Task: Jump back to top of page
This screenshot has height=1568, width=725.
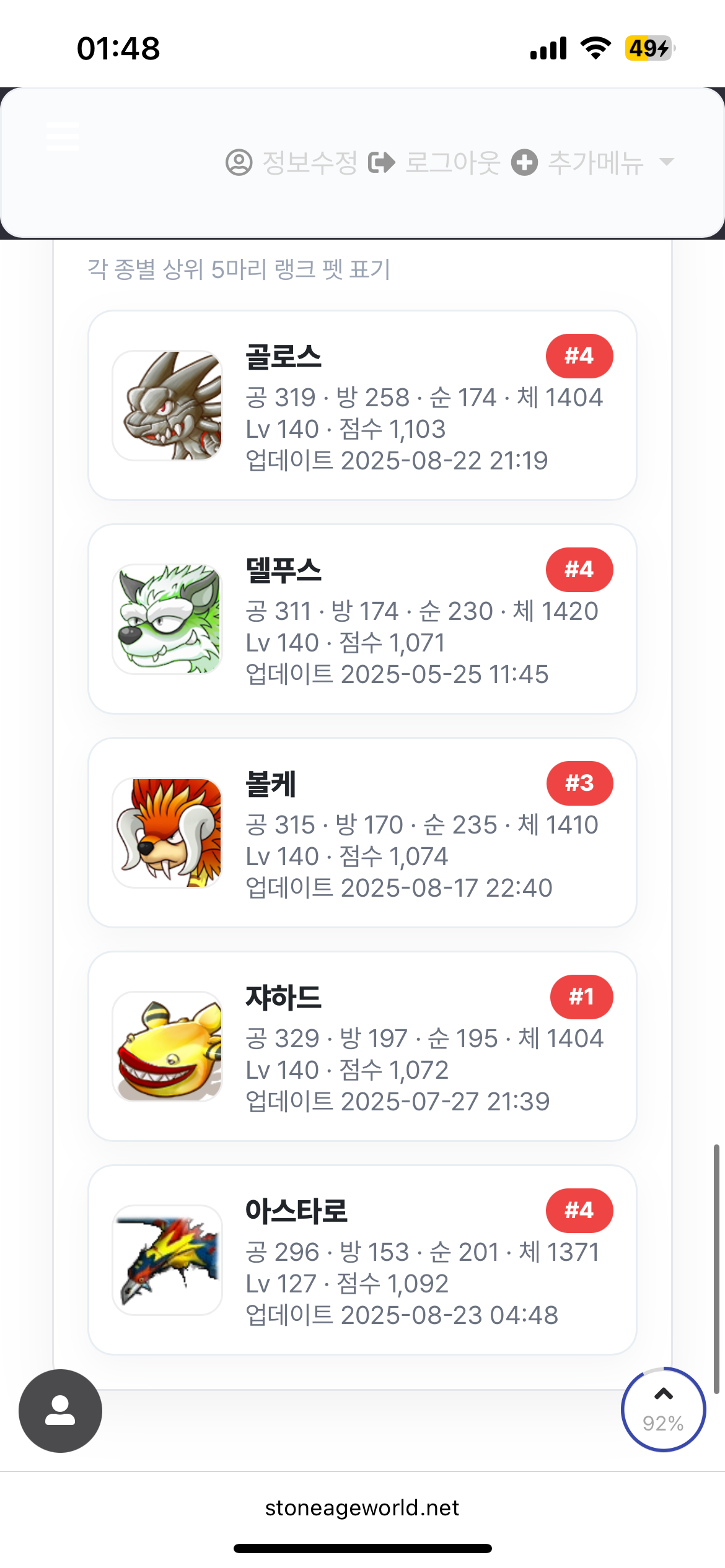Action: coord(663,1409)
